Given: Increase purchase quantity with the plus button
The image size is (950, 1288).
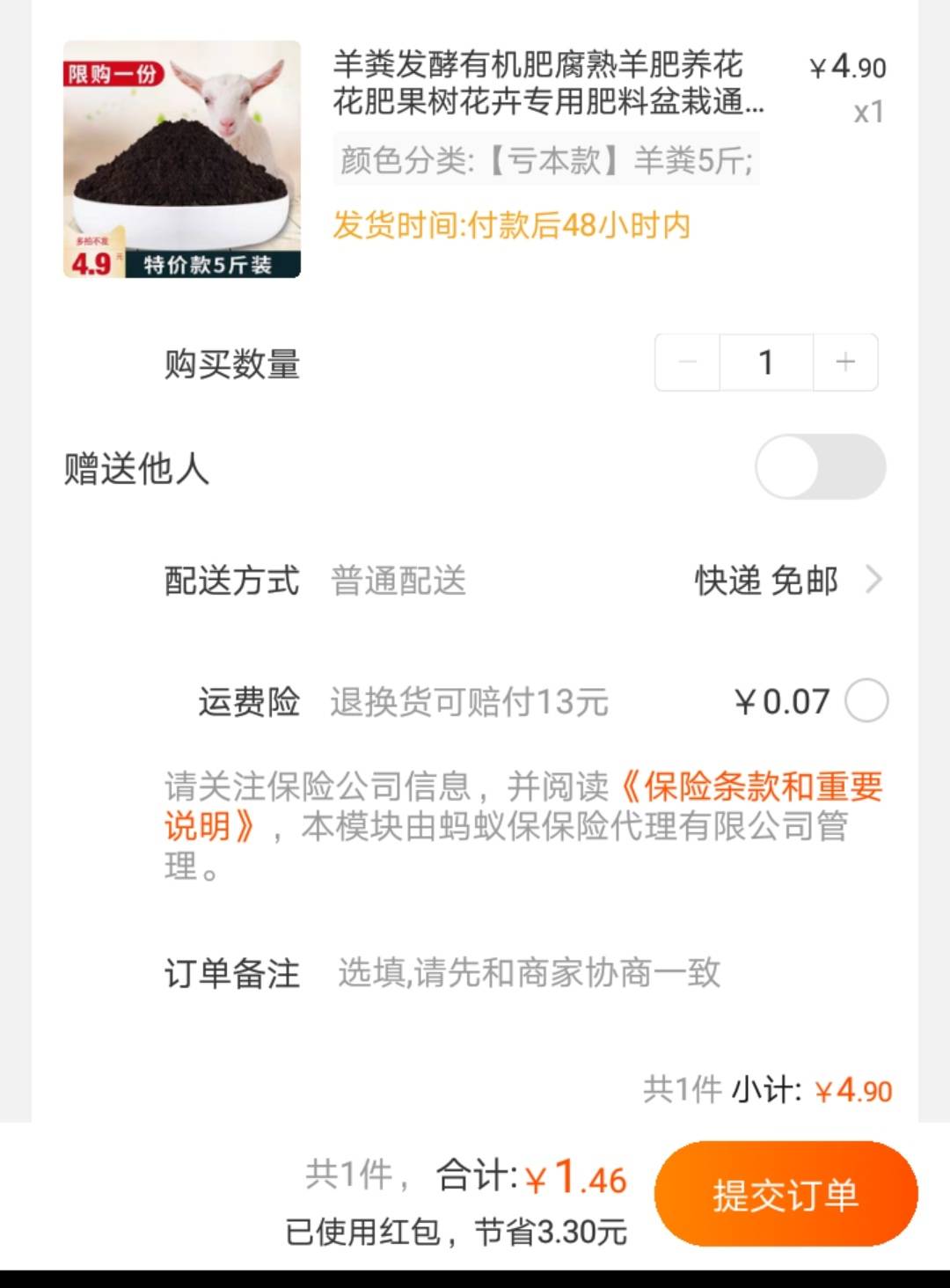Looking at the screenshot, I should (x=845, y=362).
